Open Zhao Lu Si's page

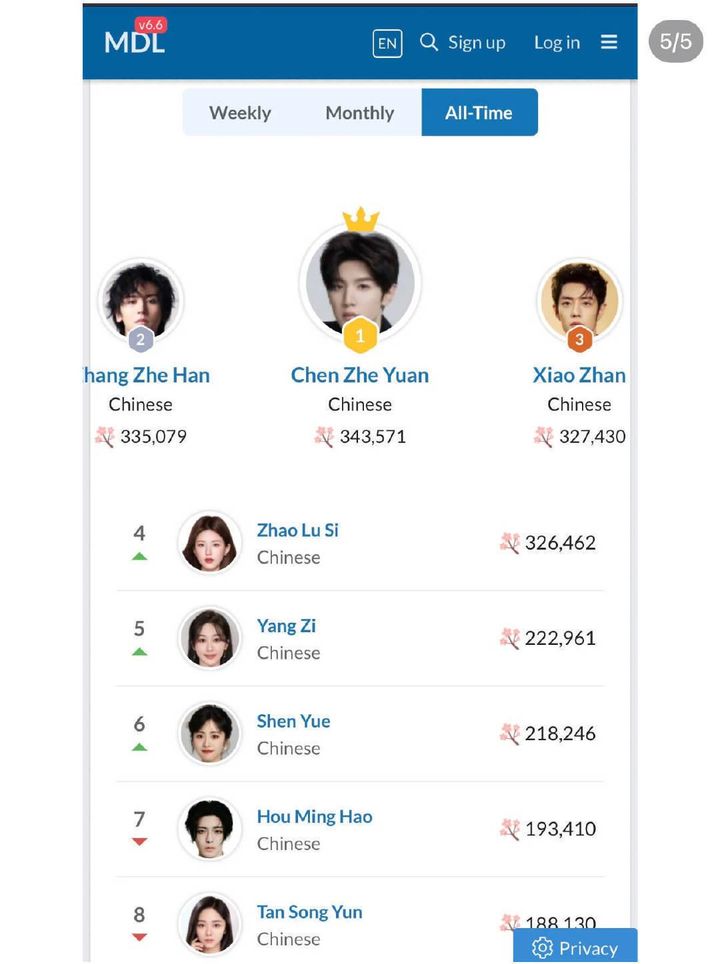click(298, 530)
